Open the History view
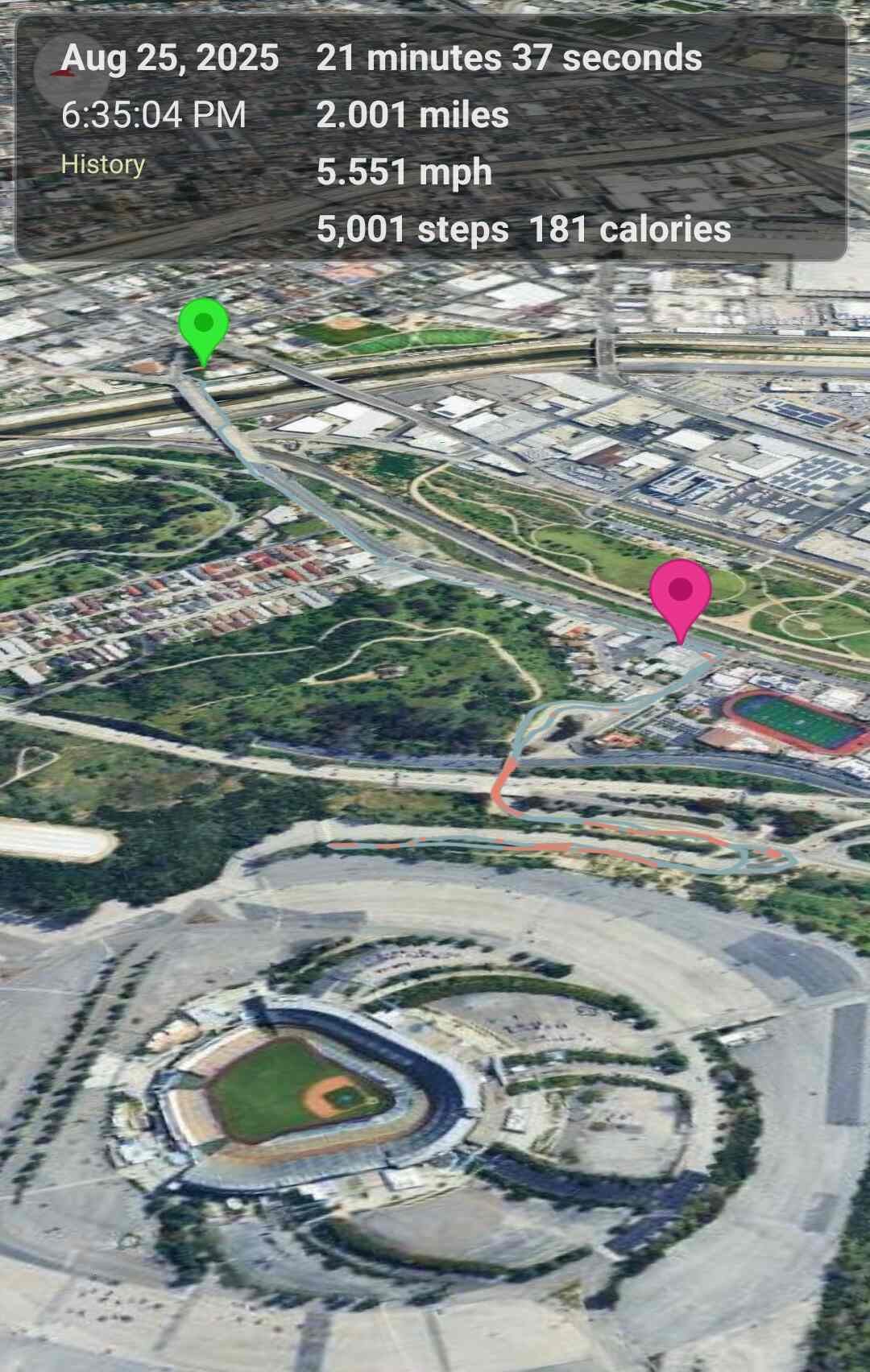 pyautogui.click(x=102, y=165)
